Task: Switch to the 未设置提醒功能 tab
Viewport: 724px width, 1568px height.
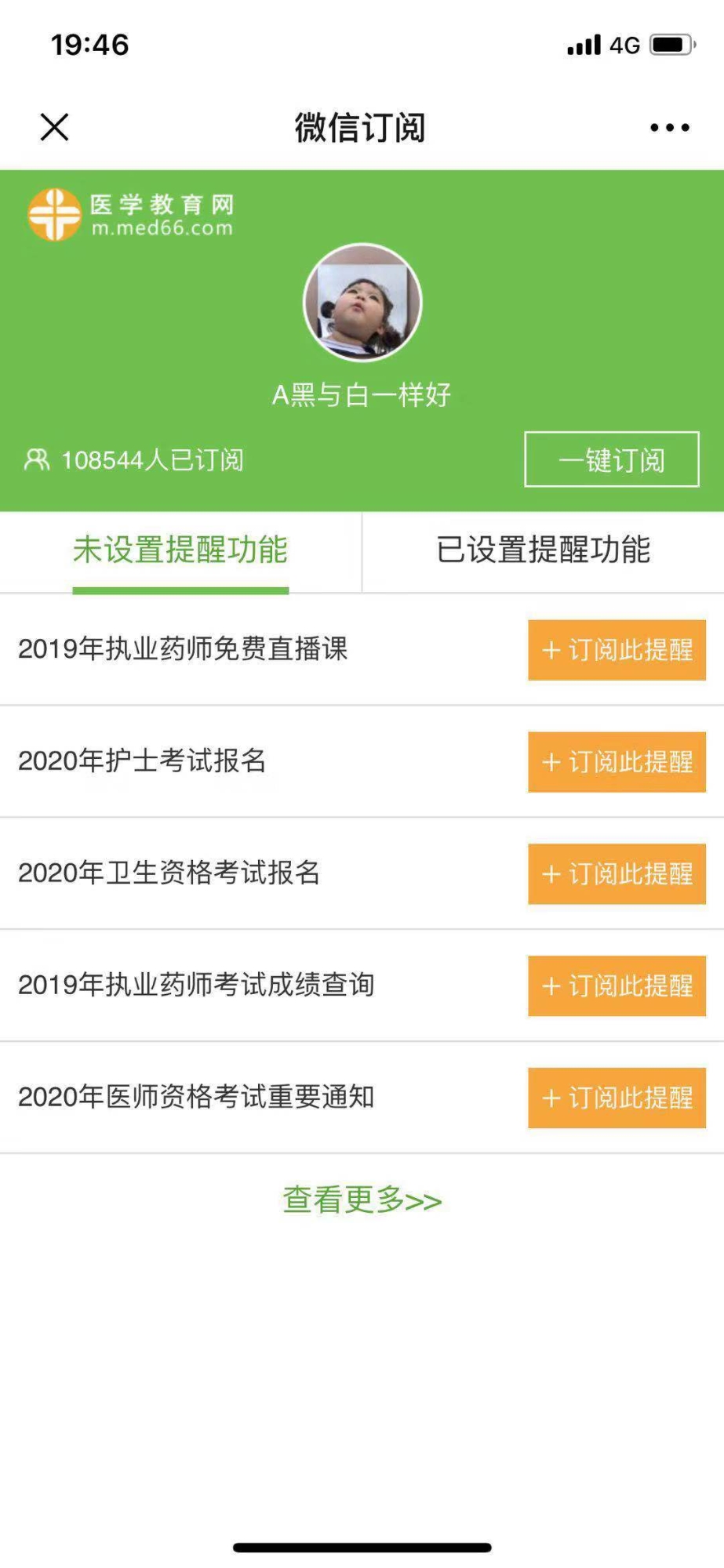Action: (x=180, y=550)
